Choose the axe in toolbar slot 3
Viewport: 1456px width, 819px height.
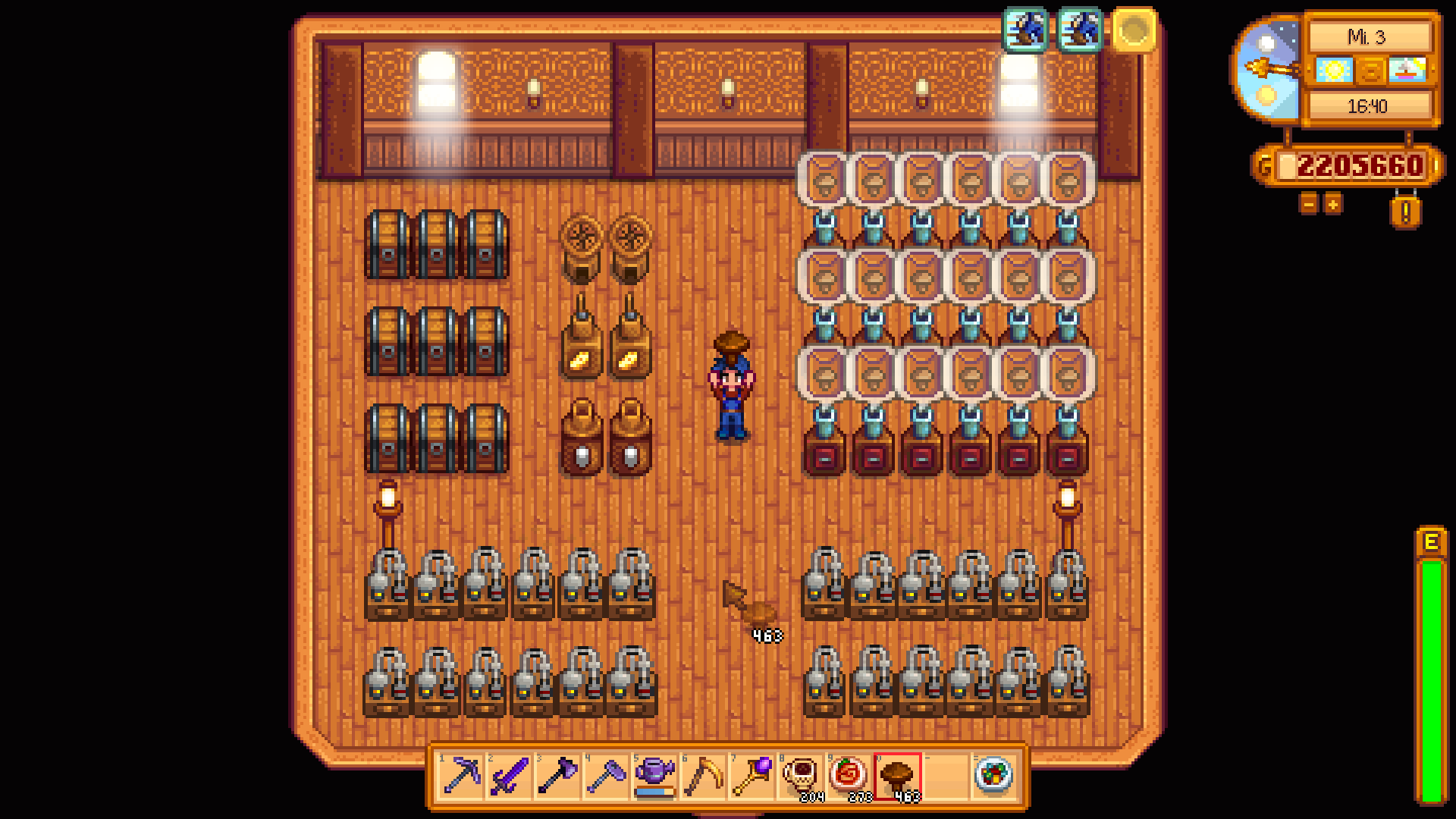558,777
